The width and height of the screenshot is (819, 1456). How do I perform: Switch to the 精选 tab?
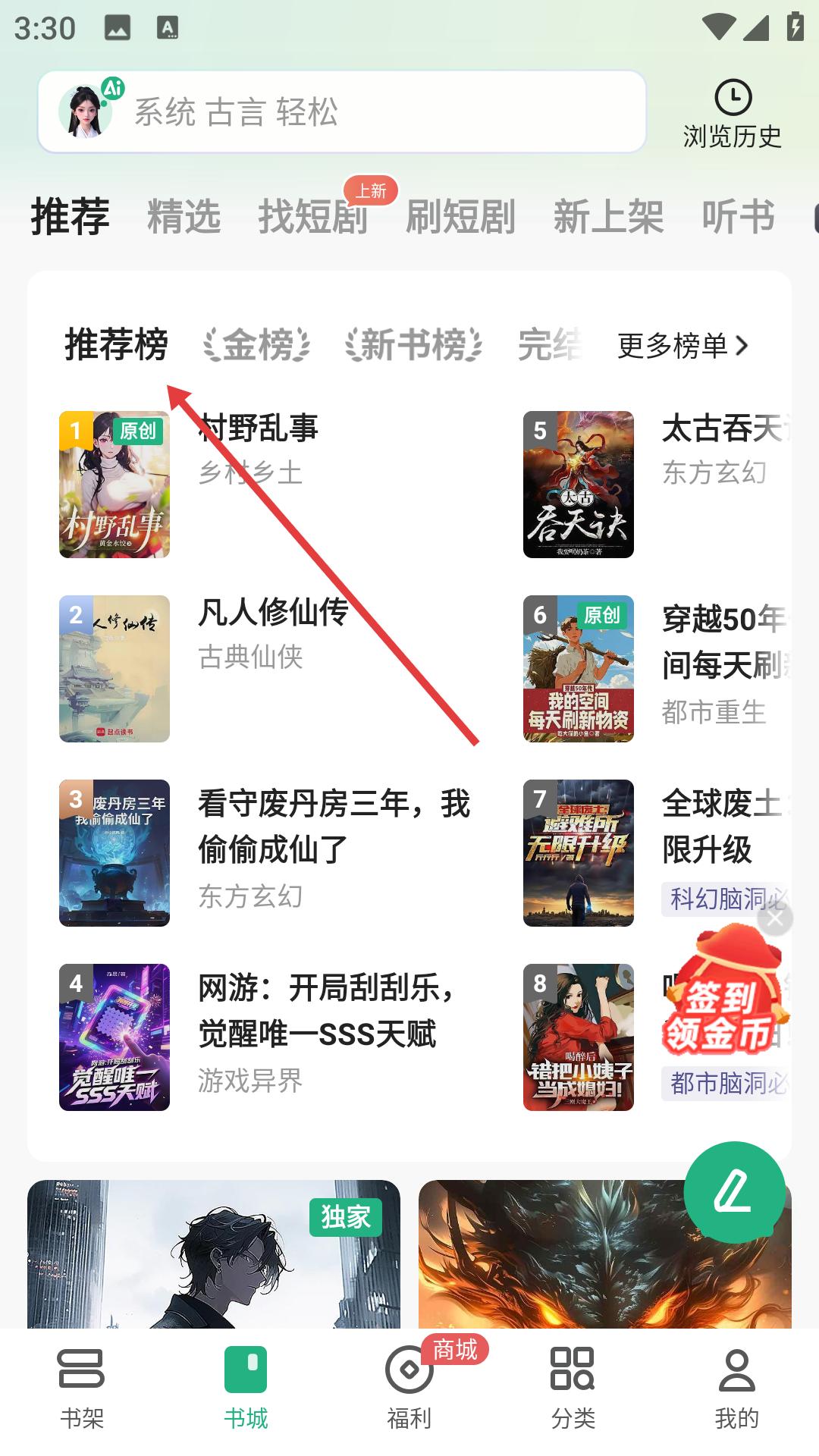(184, 216)
